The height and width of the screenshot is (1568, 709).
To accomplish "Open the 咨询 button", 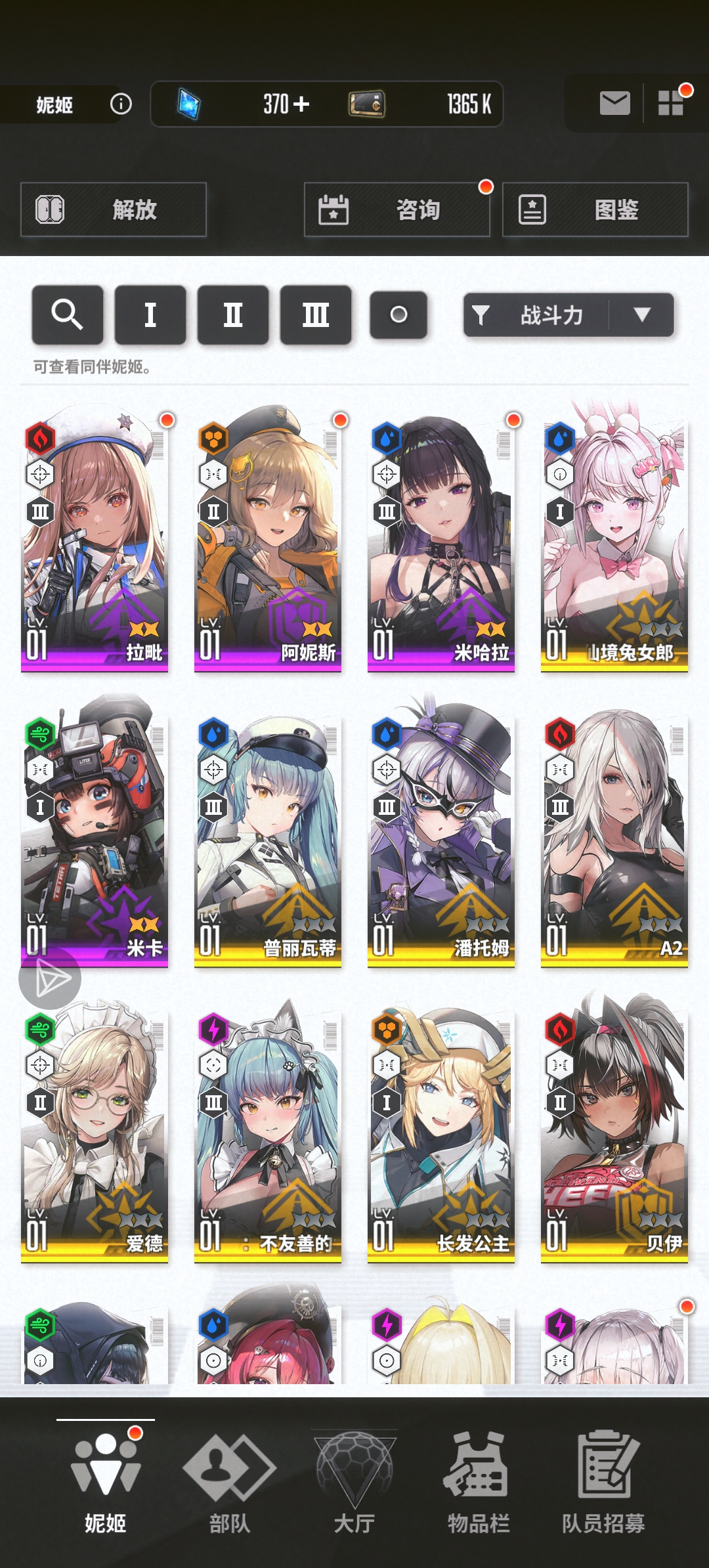I will pos(397,209).
